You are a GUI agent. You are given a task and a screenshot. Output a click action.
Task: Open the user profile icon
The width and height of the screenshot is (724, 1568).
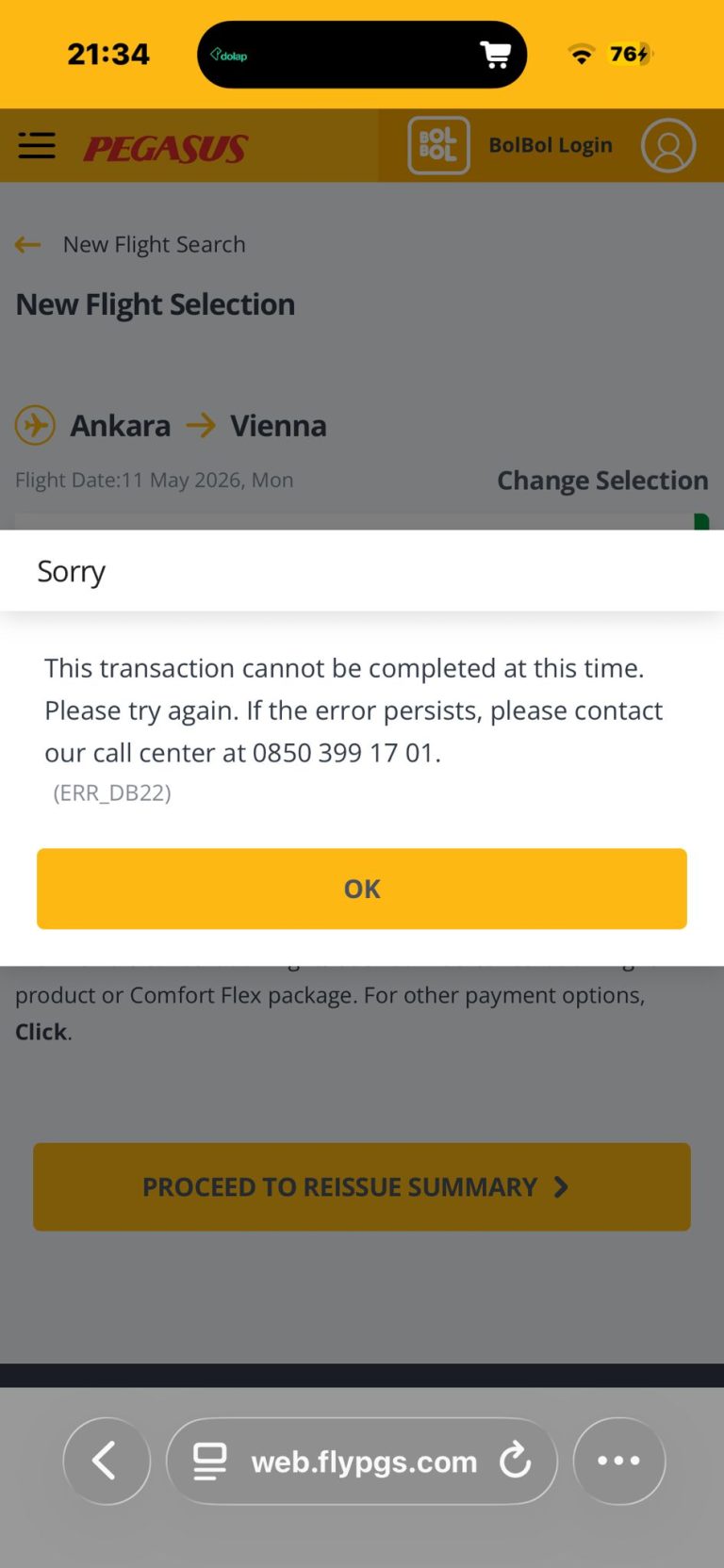point(668,146)
